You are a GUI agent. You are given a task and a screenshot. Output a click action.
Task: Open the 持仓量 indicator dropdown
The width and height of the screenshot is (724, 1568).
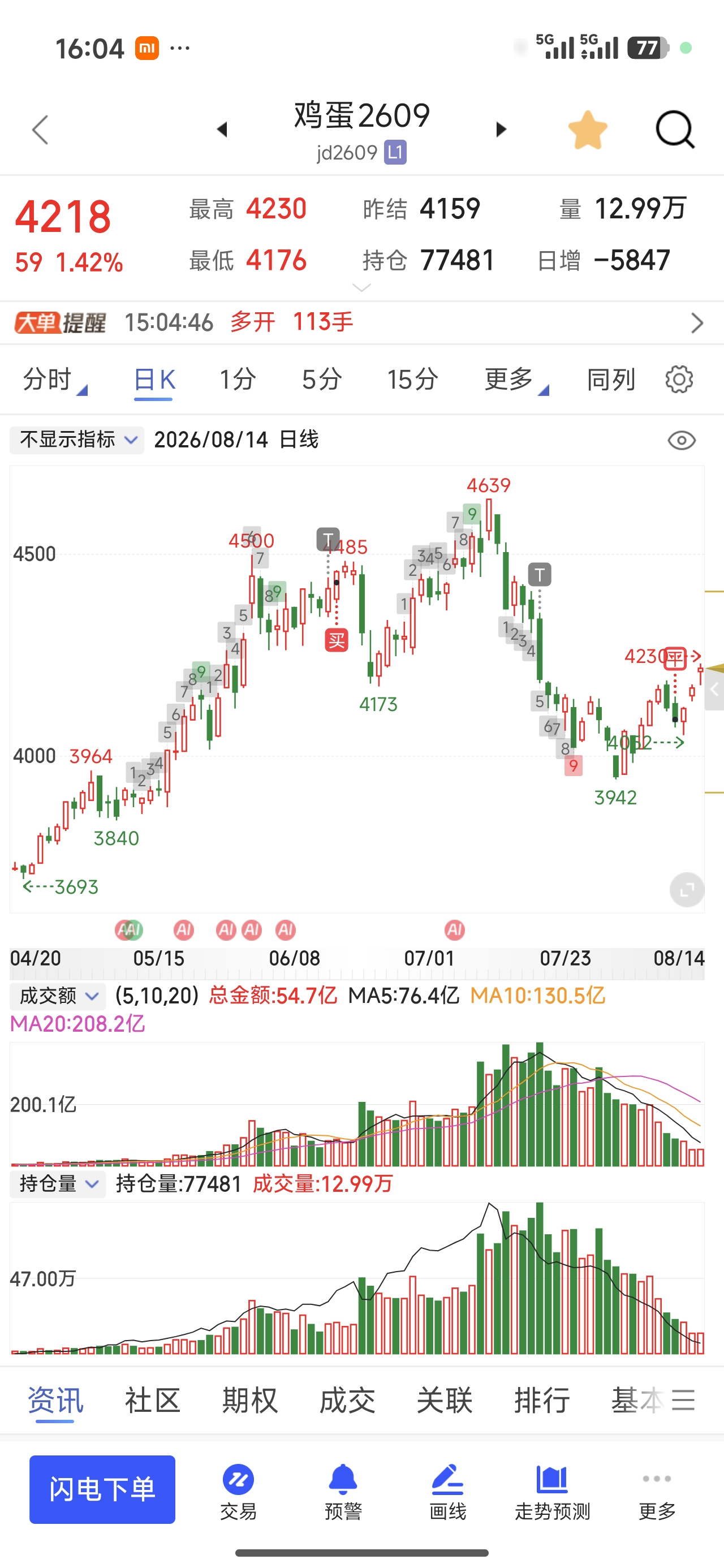coord(58,1184)
